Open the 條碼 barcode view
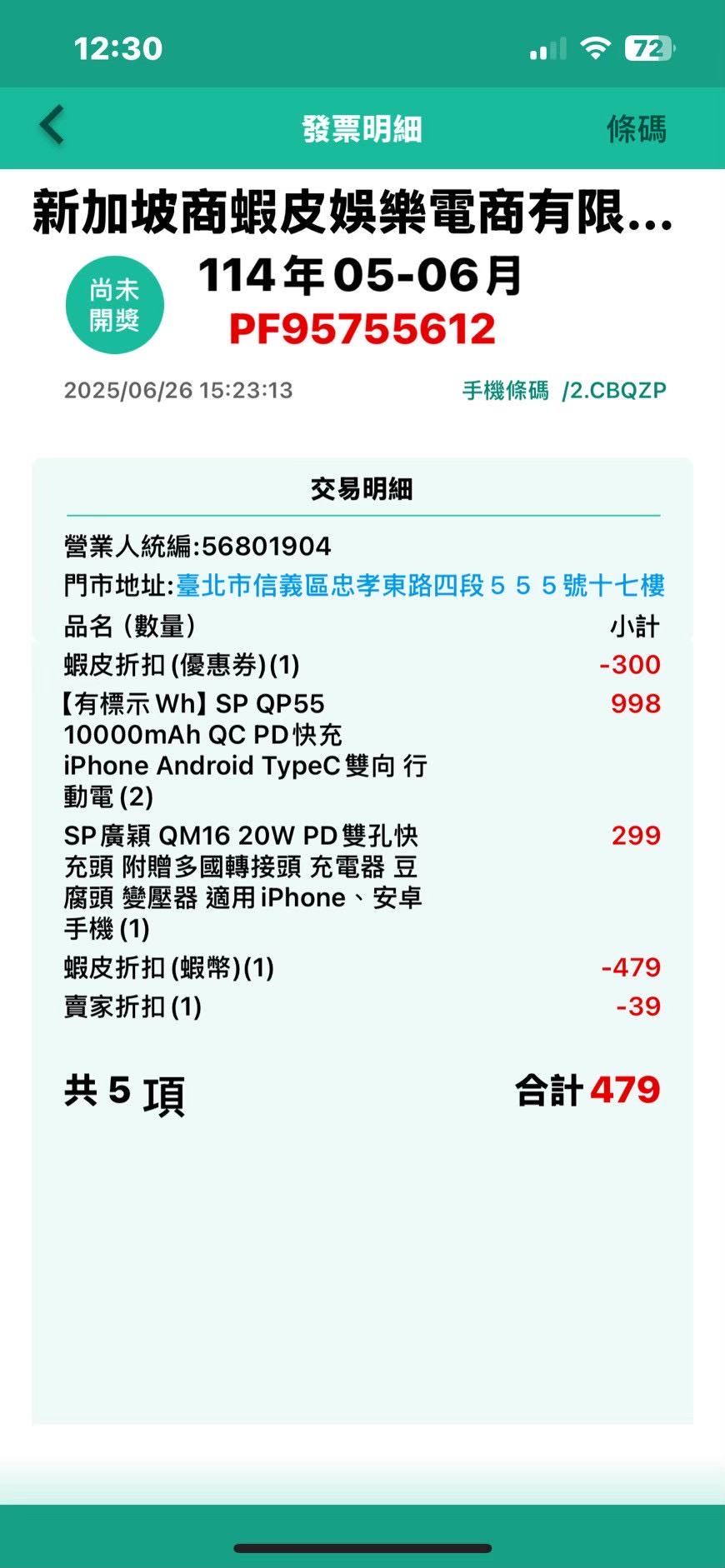Image resolution: width=725 pixels, height=1568 pixels. point(636,129)
